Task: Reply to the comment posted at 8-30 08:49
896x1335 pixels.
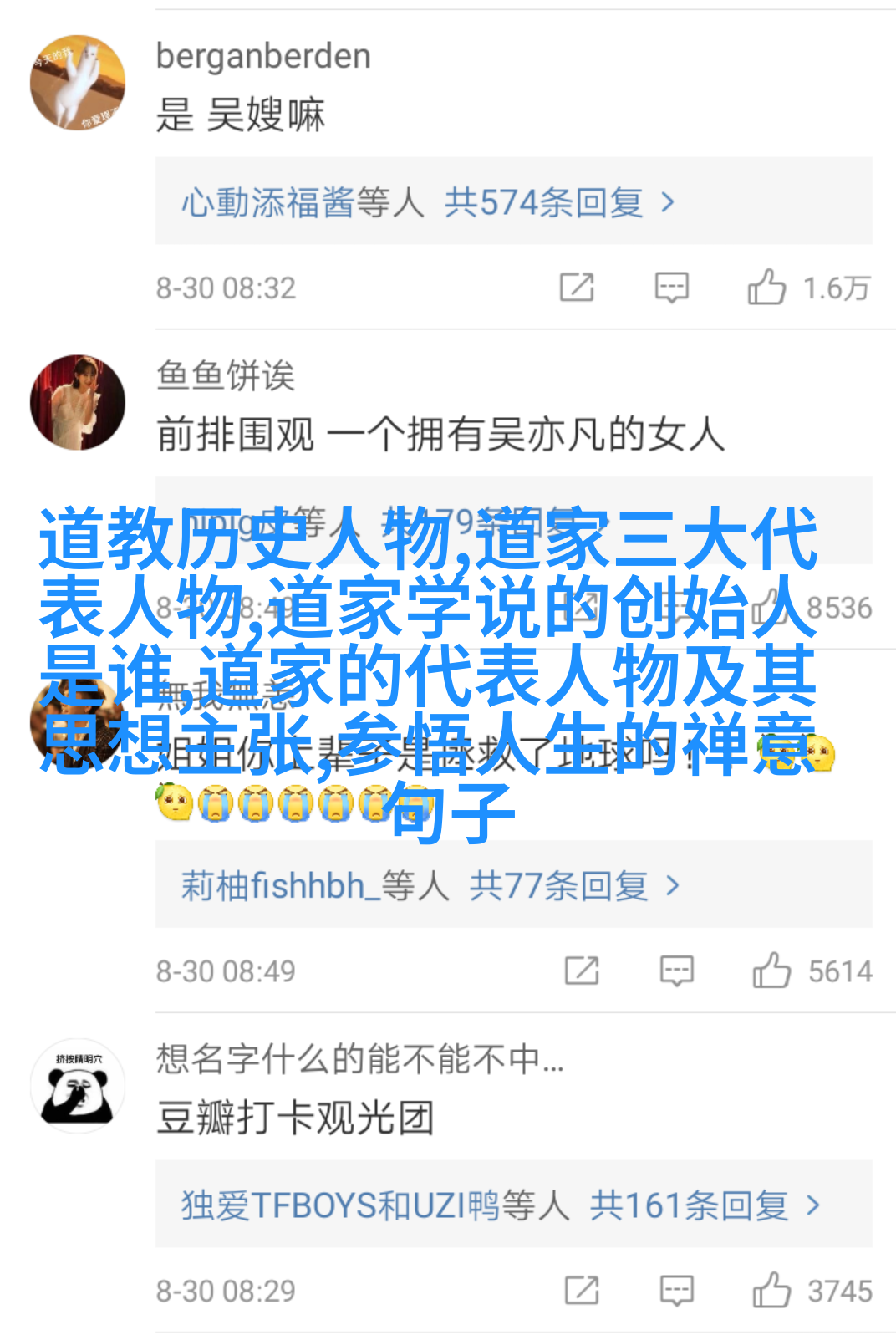Action: tap(676, 971)
